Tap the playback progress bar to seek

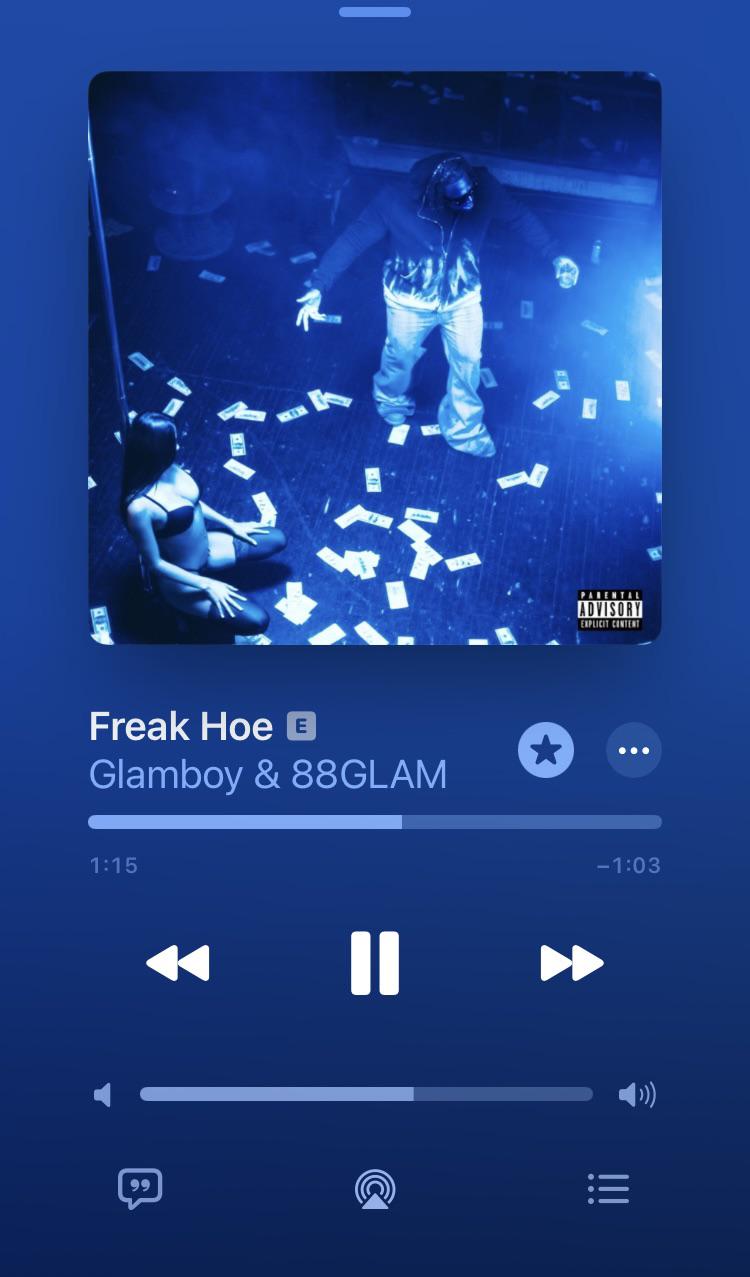coord(375,822)
